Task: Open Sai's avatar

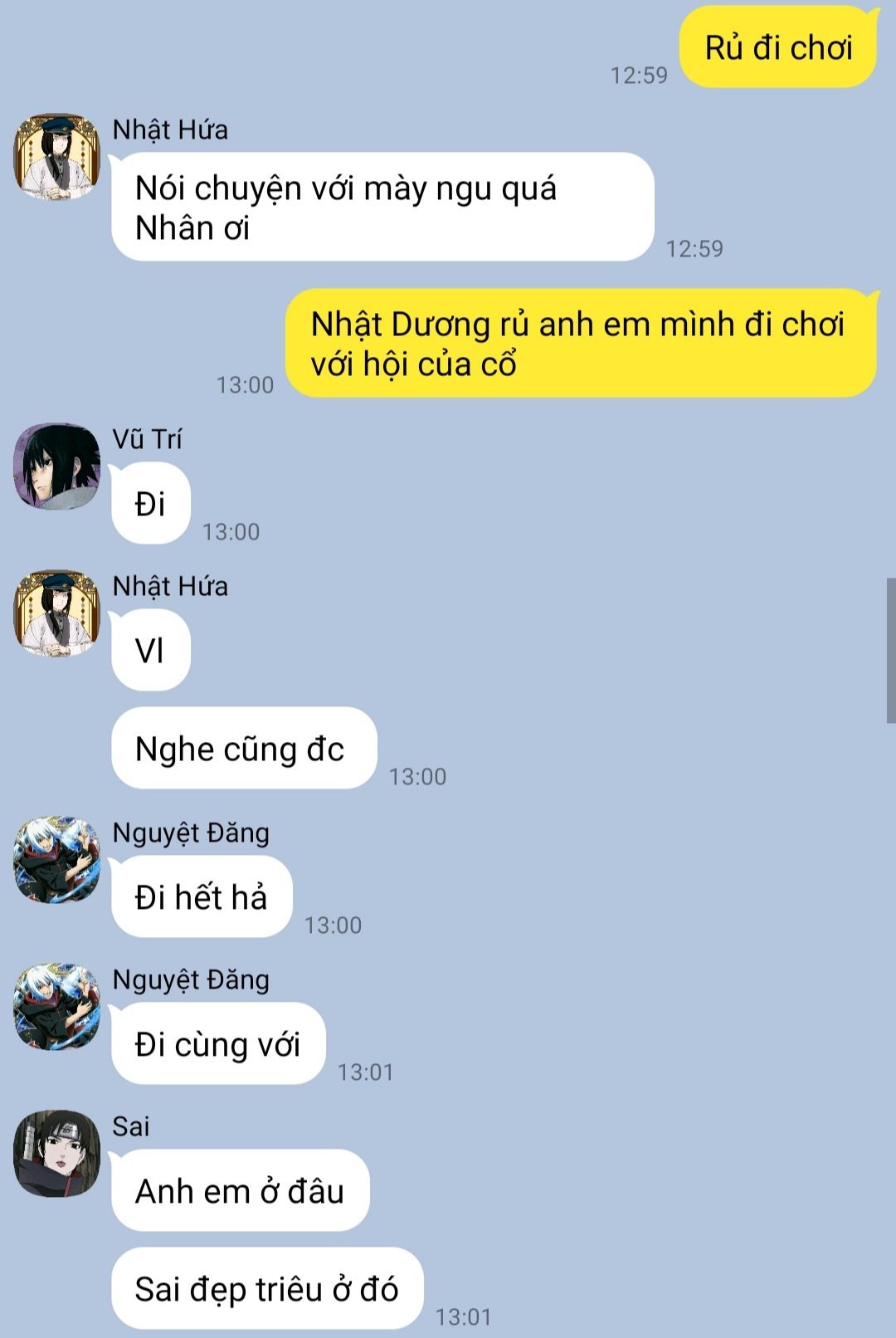Action: [57, 1153]
